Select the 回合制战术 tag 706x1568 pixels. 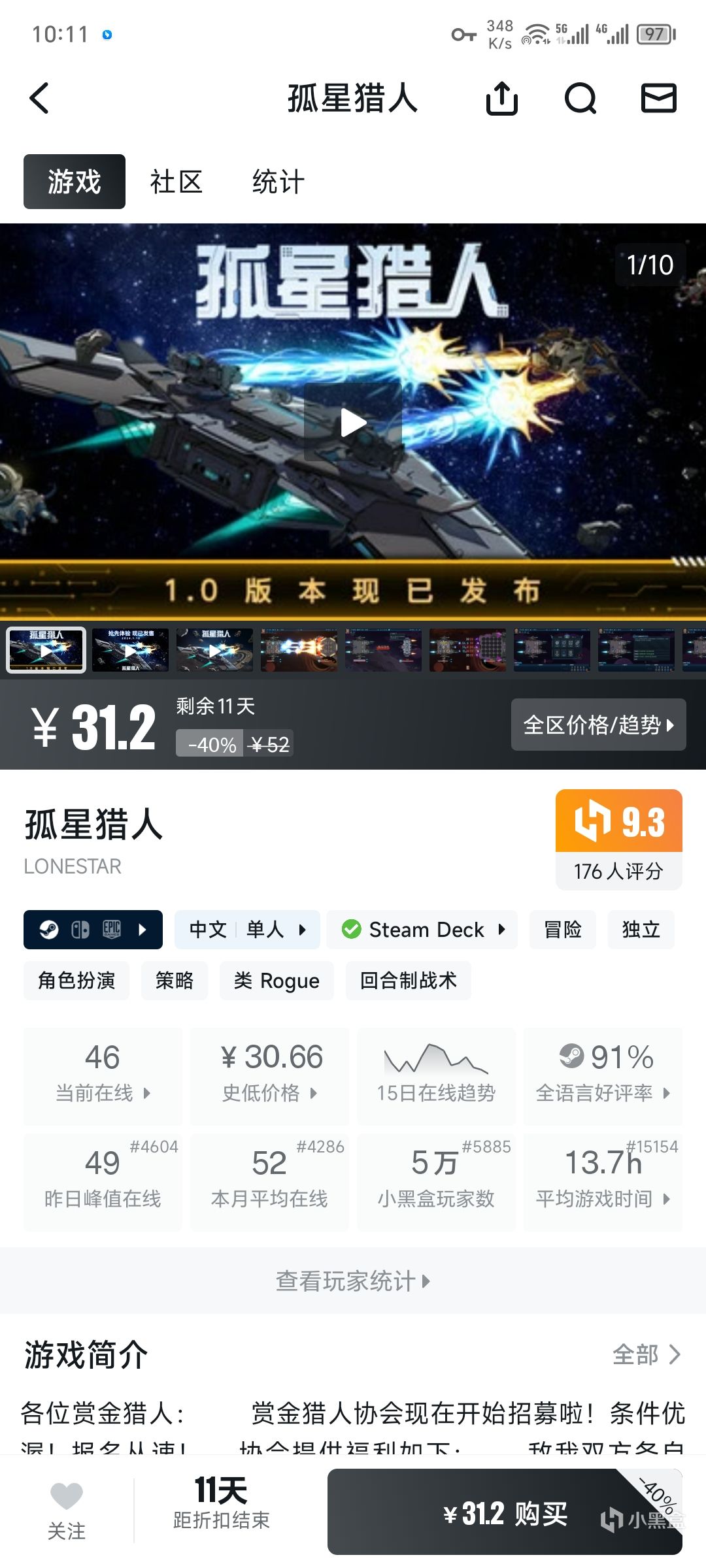tap(408, 981)
